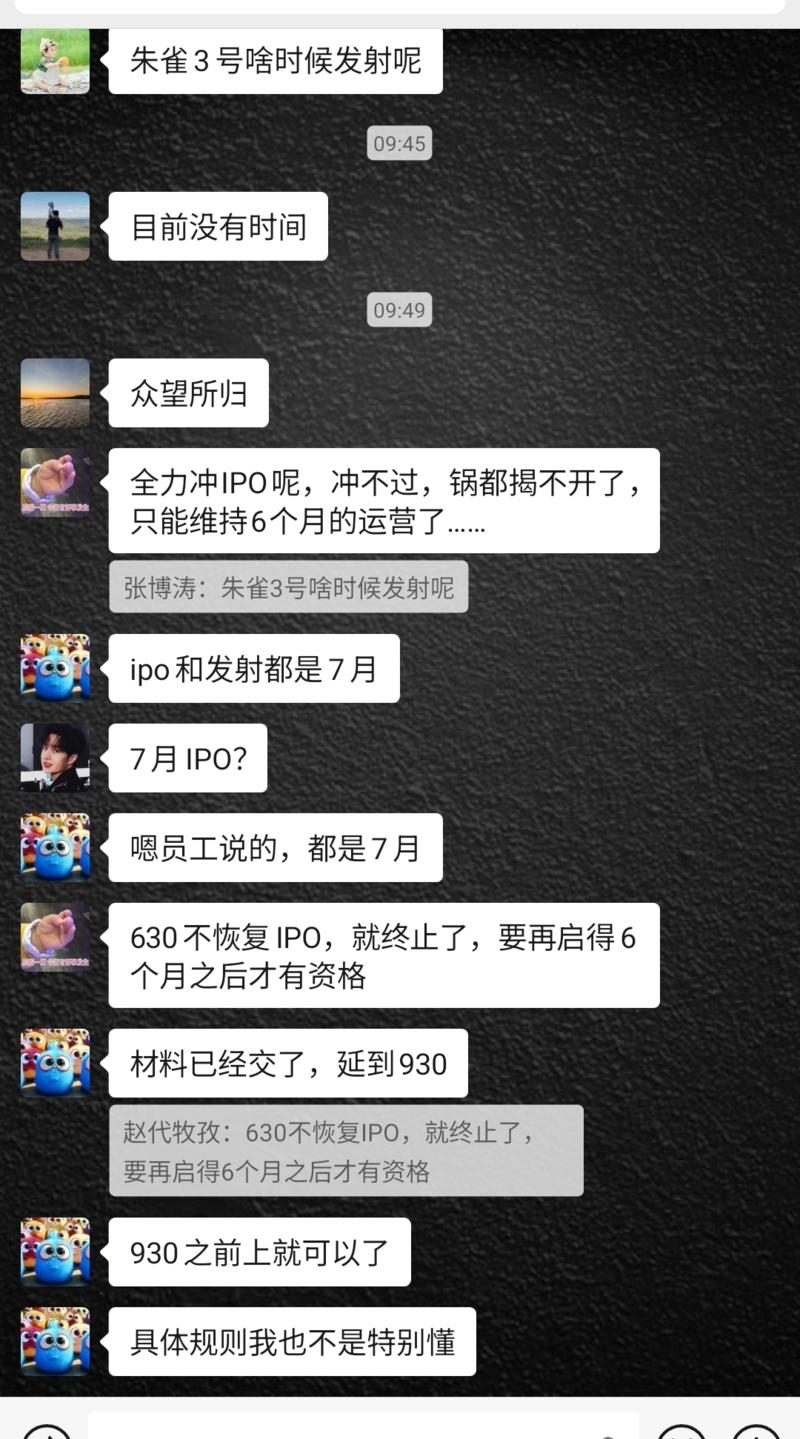Open the avatar beside "嗯员工说的，都是7月"
Image resolution: width=800 pixels, height=1439 pixels.
click(x=55, y=848)
